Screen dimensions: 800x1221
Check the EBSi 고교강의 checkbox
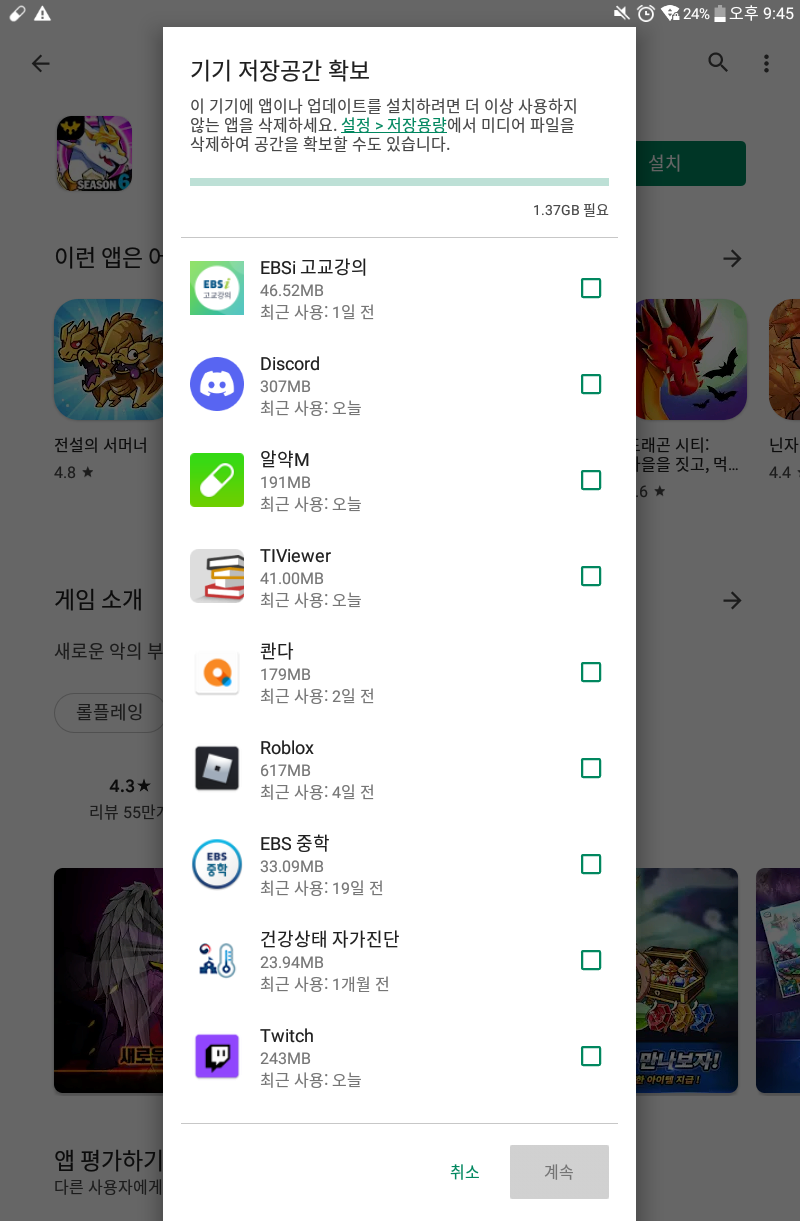click(591, 288)
